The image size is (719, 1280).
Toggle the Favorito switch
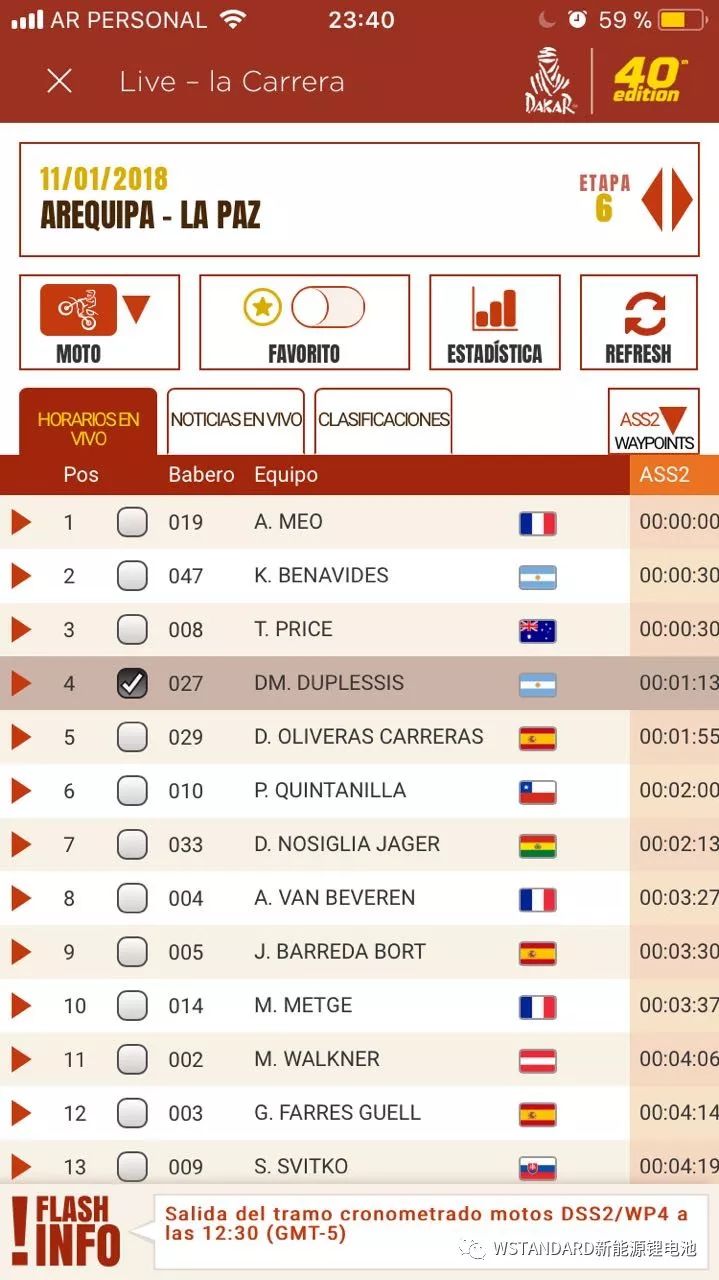tap(327, 308)
